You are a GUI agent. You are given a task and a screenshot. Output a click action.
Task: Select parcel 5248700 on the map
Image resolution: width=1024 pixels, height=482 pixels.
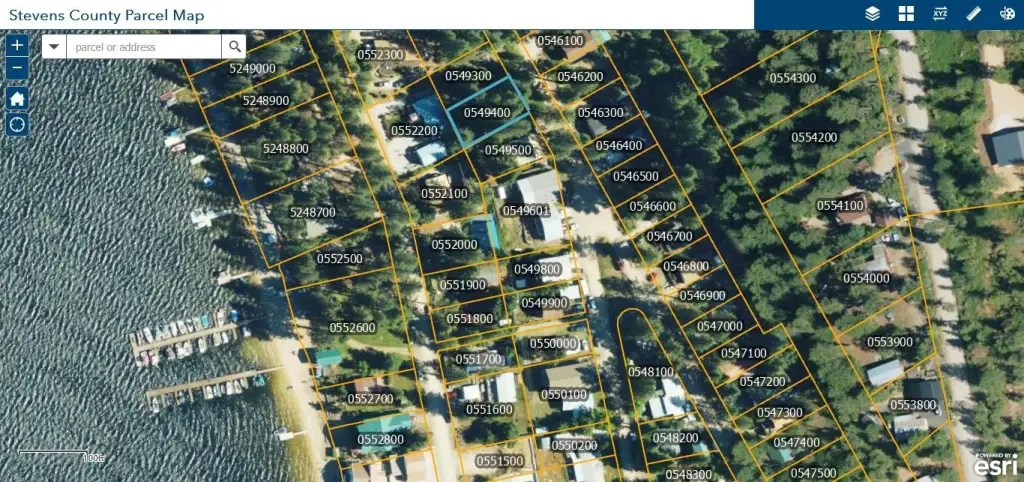312,213
